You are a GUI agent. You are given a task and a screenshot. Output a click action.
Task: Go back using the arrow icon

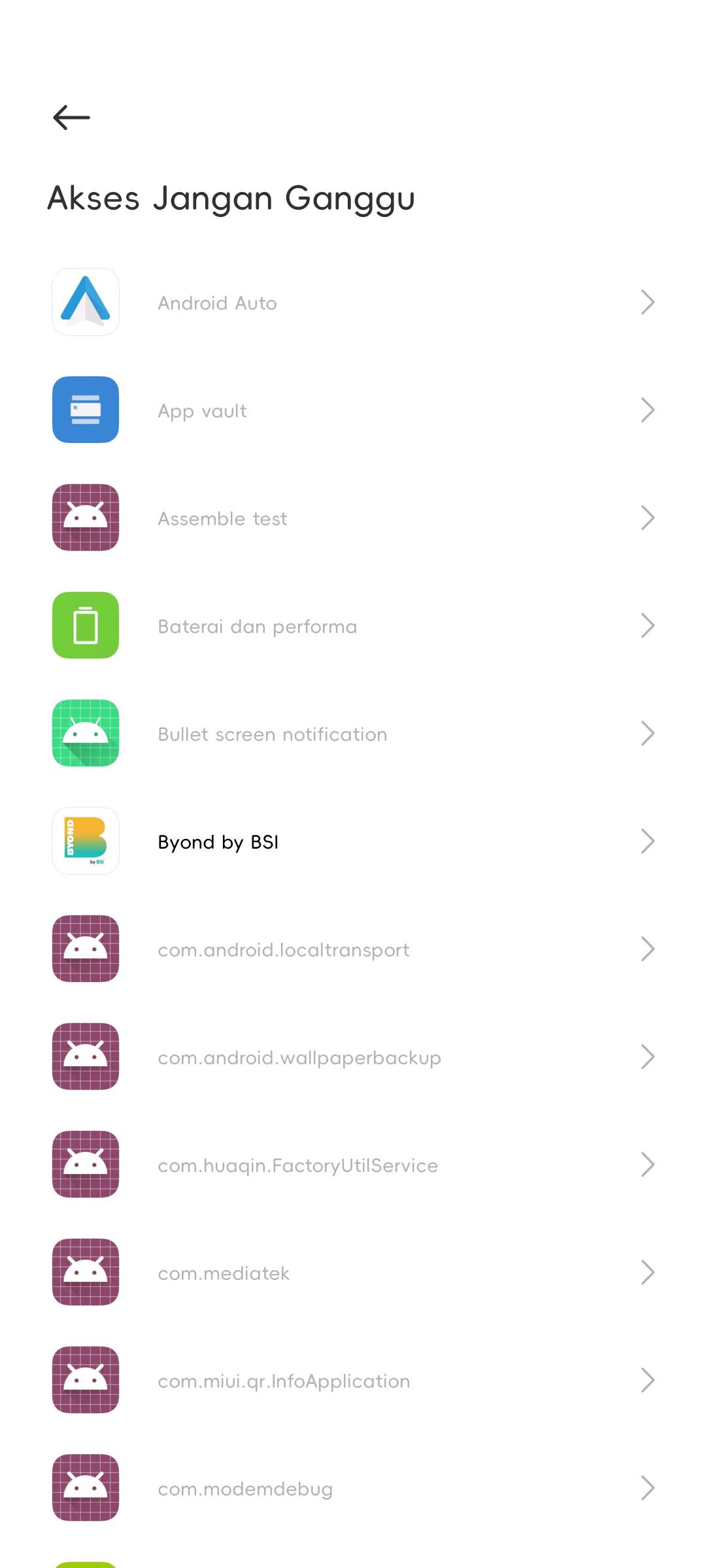click(x=71, y=118)
